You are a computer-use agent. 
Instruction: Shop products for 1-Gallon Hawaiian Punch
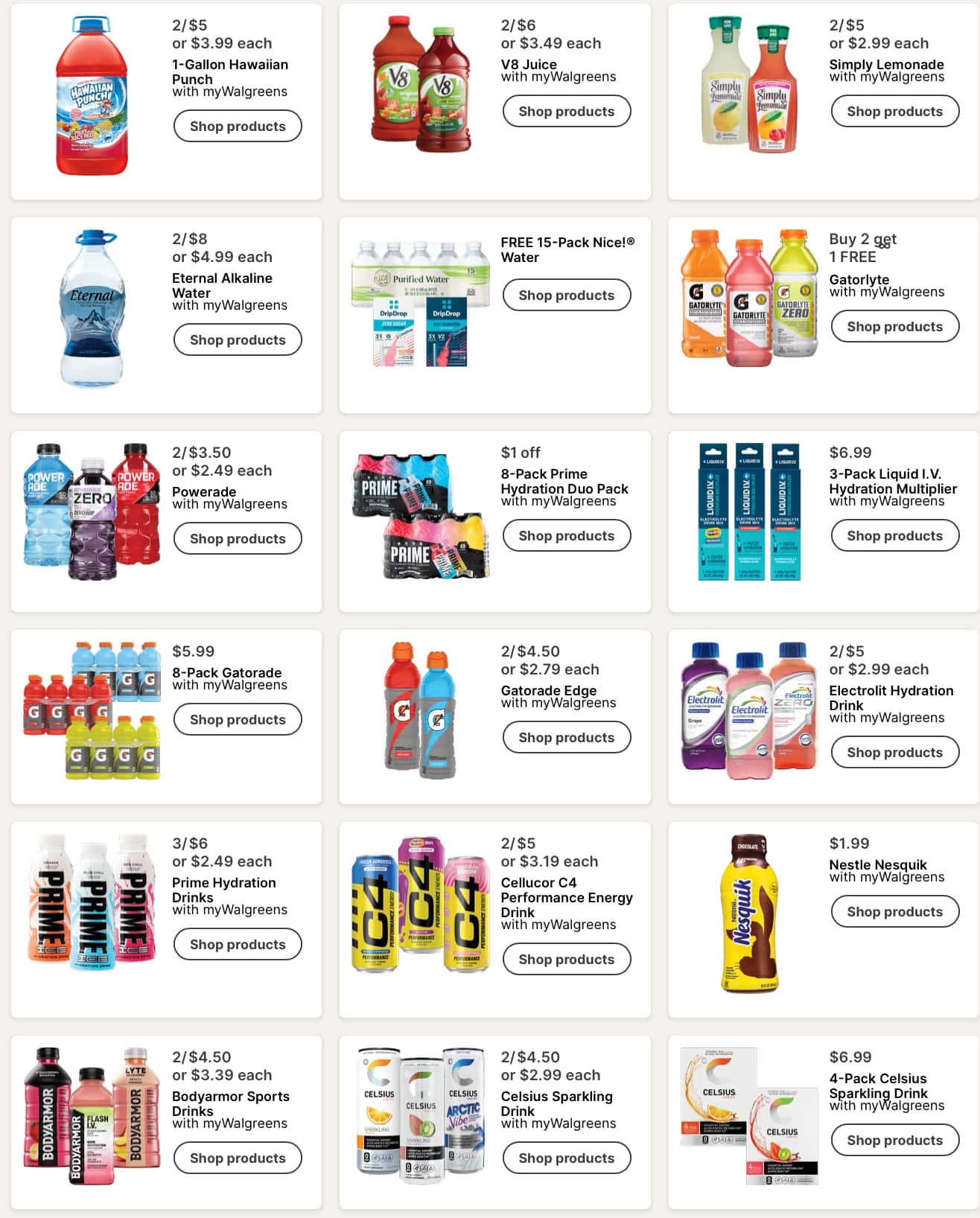coord(238,126)
